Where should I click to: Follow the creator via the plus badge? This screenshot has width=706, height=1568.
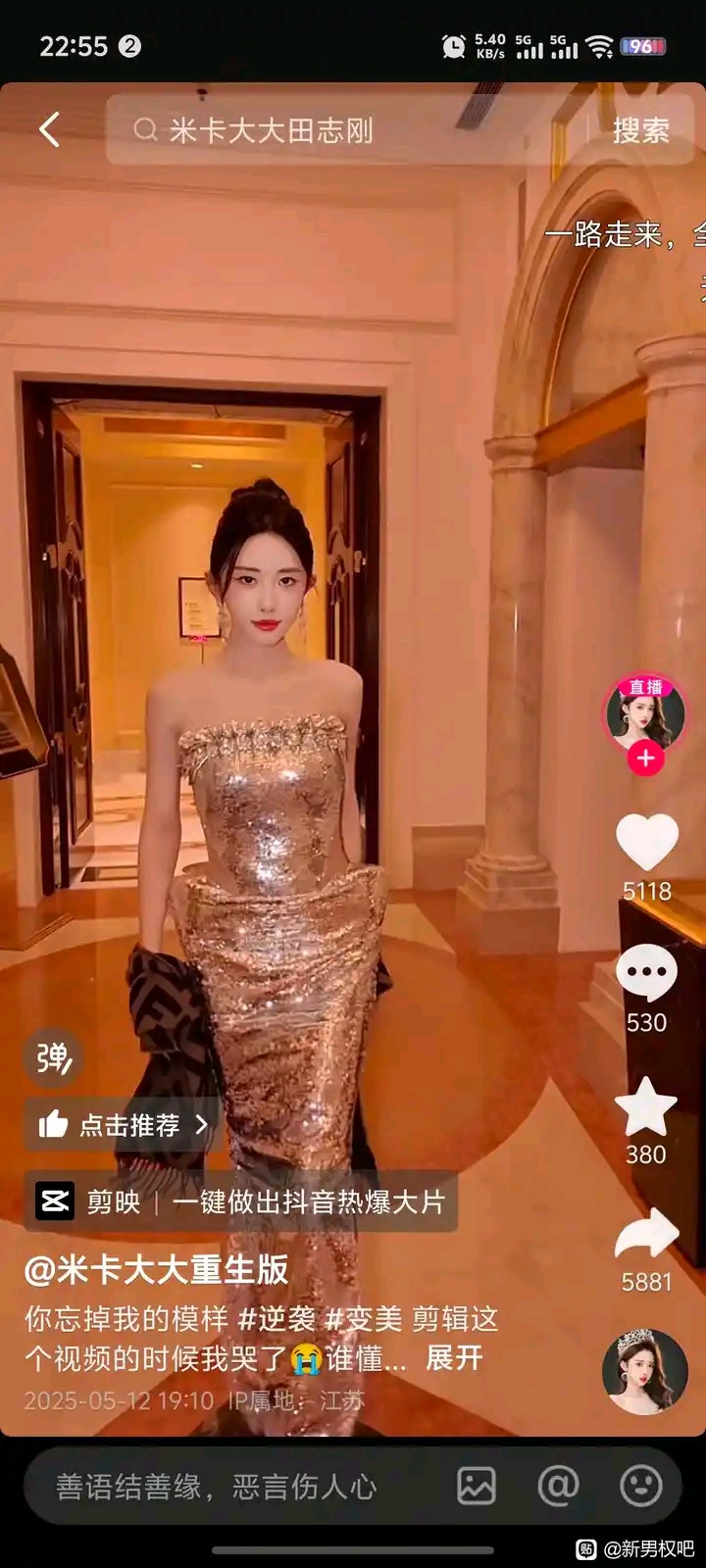click(645, 759)
